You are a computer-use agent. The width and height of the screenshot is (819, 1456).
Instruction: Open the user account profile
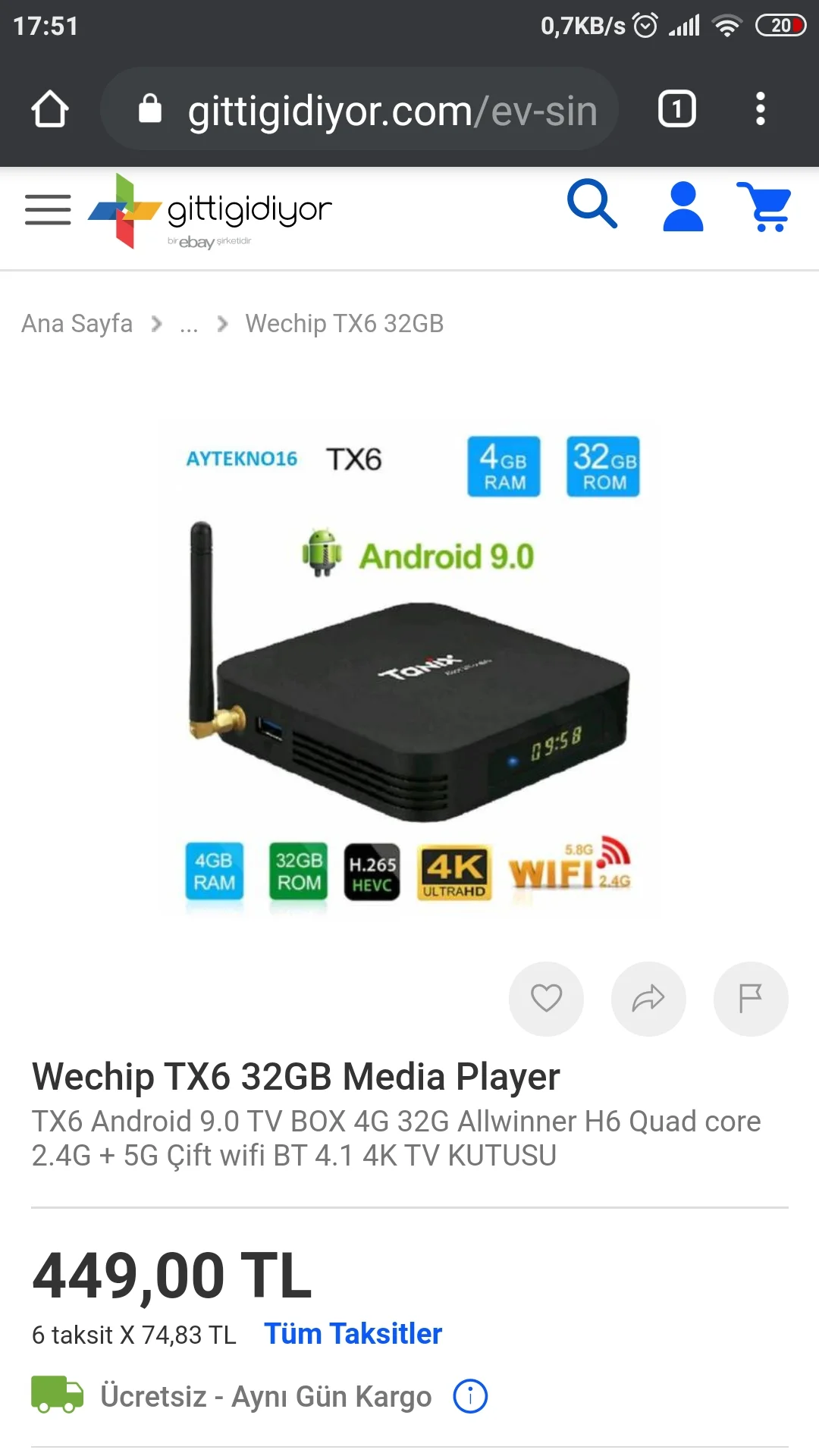point(682,206)
